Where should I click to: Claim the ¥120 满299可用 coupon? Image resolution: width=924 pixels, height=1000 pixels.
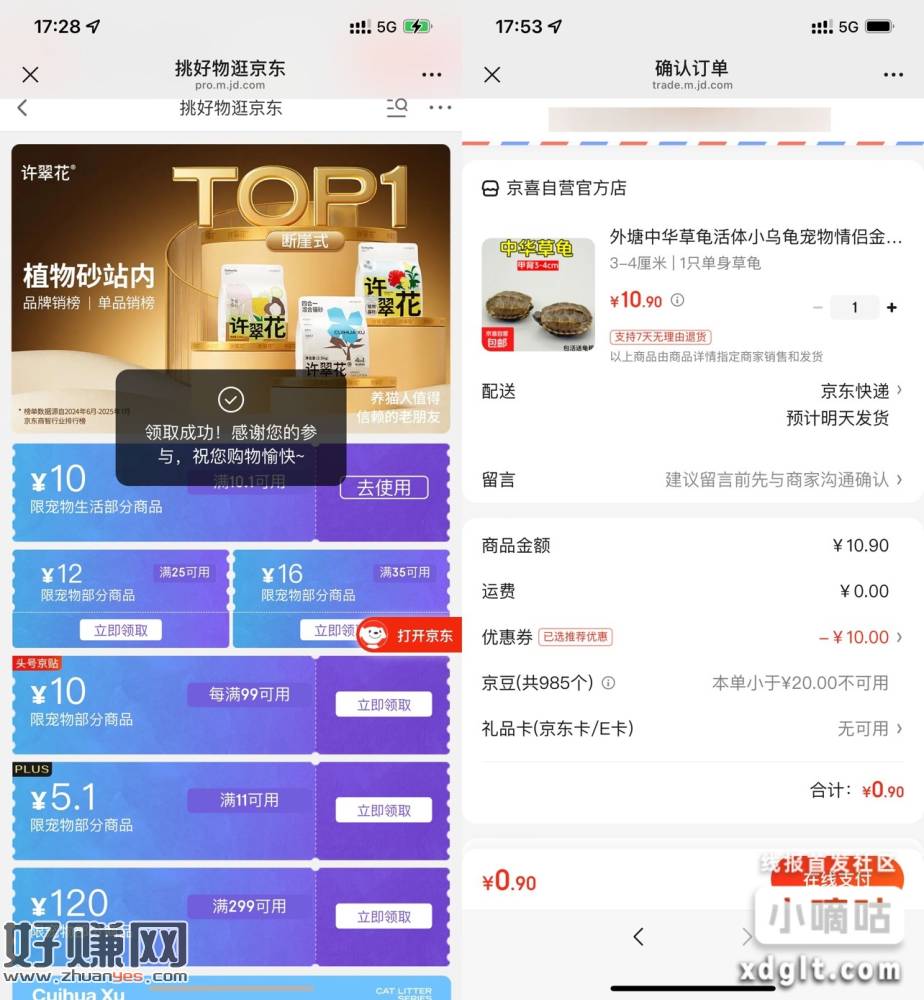[384, 917]
